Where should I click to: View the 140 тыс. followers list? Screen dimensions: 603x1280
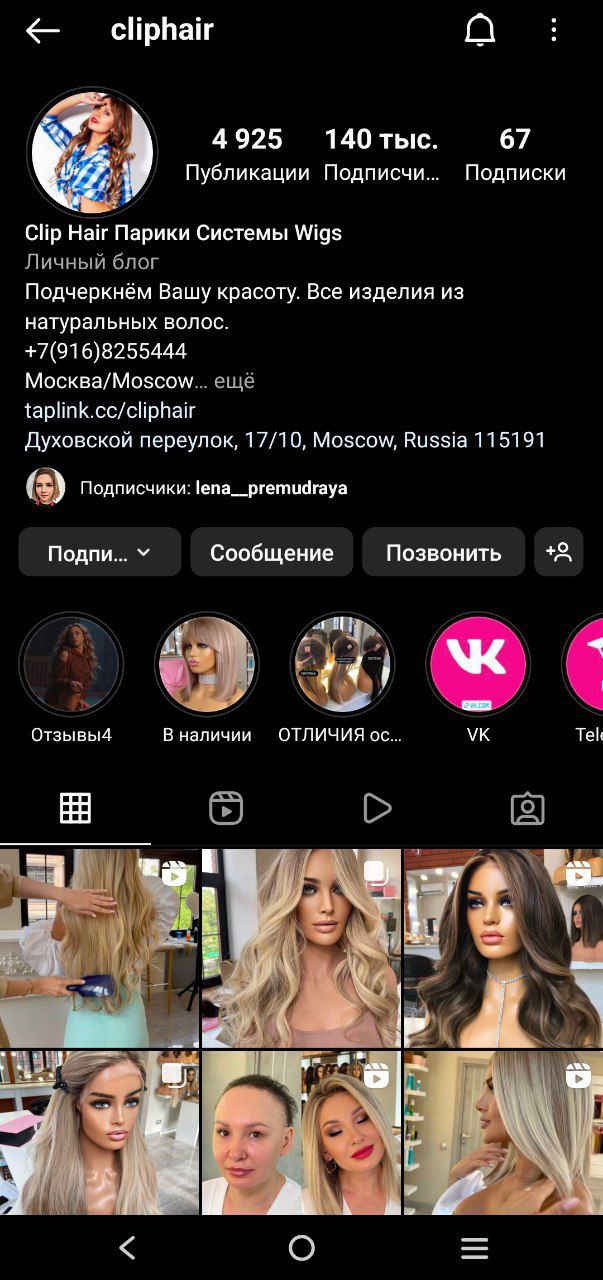(381, 154)
